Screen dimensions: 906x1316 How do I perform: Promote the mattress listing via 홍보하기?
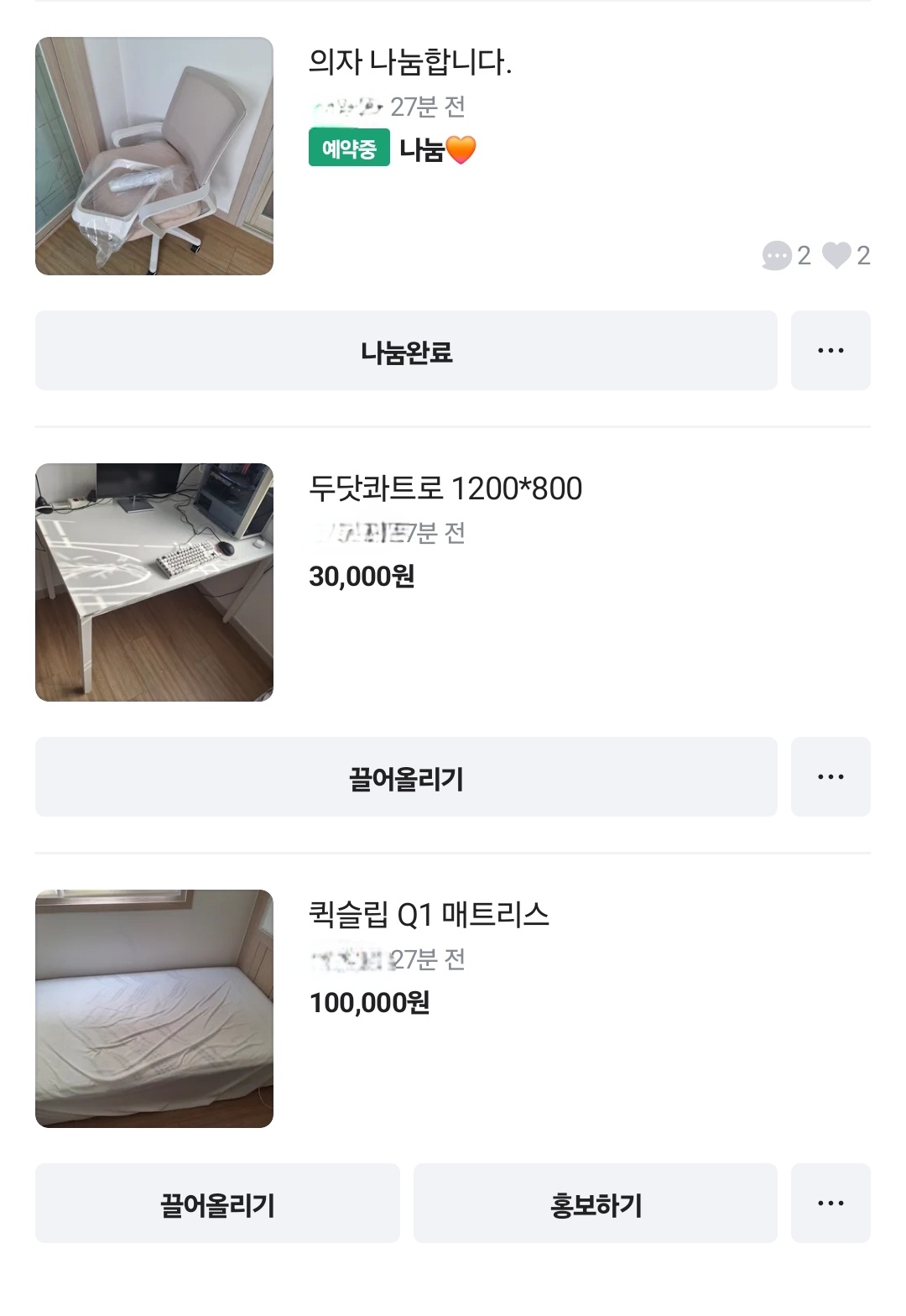596,1204
